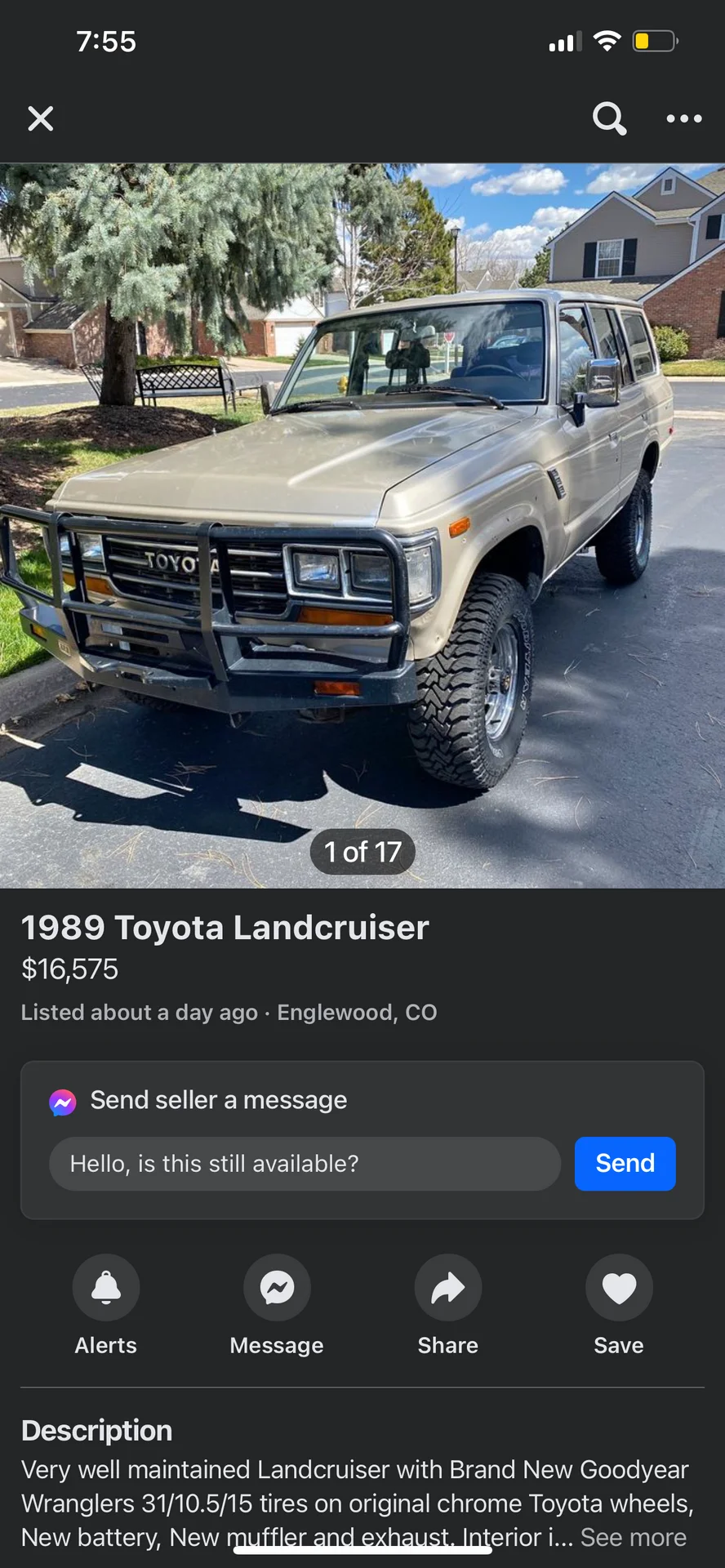Viewport: 725px width, 1568px height.
Task: Open the three-dot overflow menu
Action: point(683,119)
